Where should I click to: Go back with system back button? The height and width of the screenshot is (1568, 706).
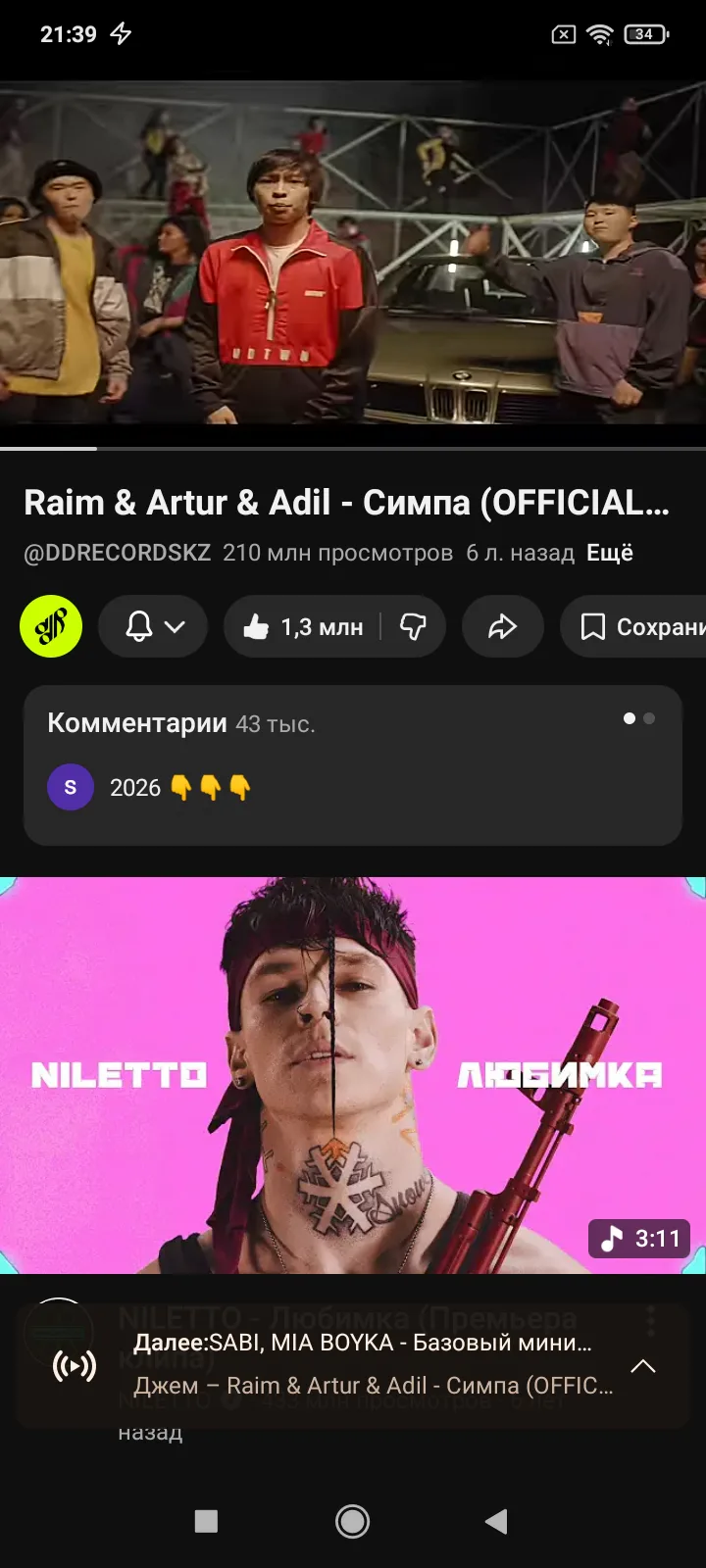(x=496, y=1521)
